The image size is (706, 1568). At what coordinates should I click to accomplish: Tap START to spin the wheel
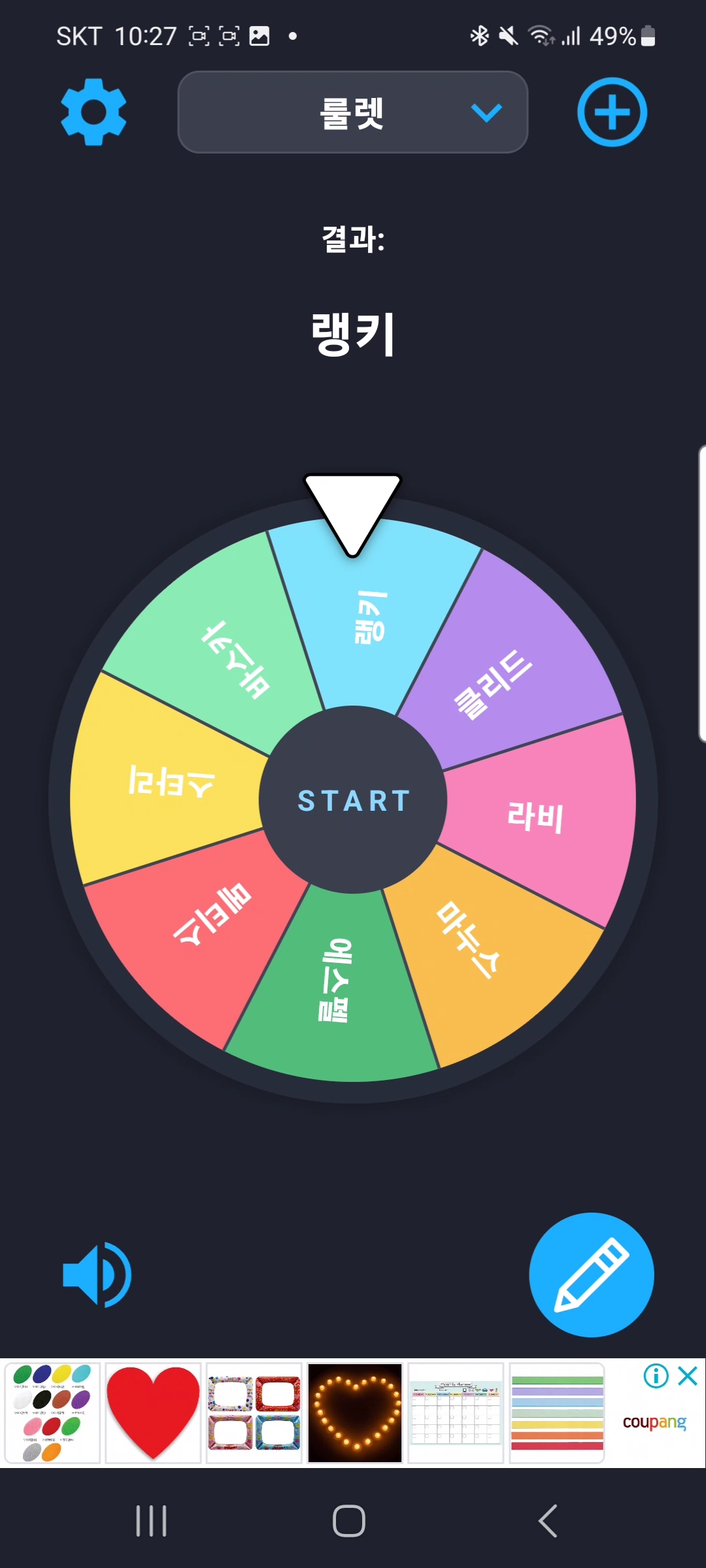pyautogui.click(x=353, y=800)
